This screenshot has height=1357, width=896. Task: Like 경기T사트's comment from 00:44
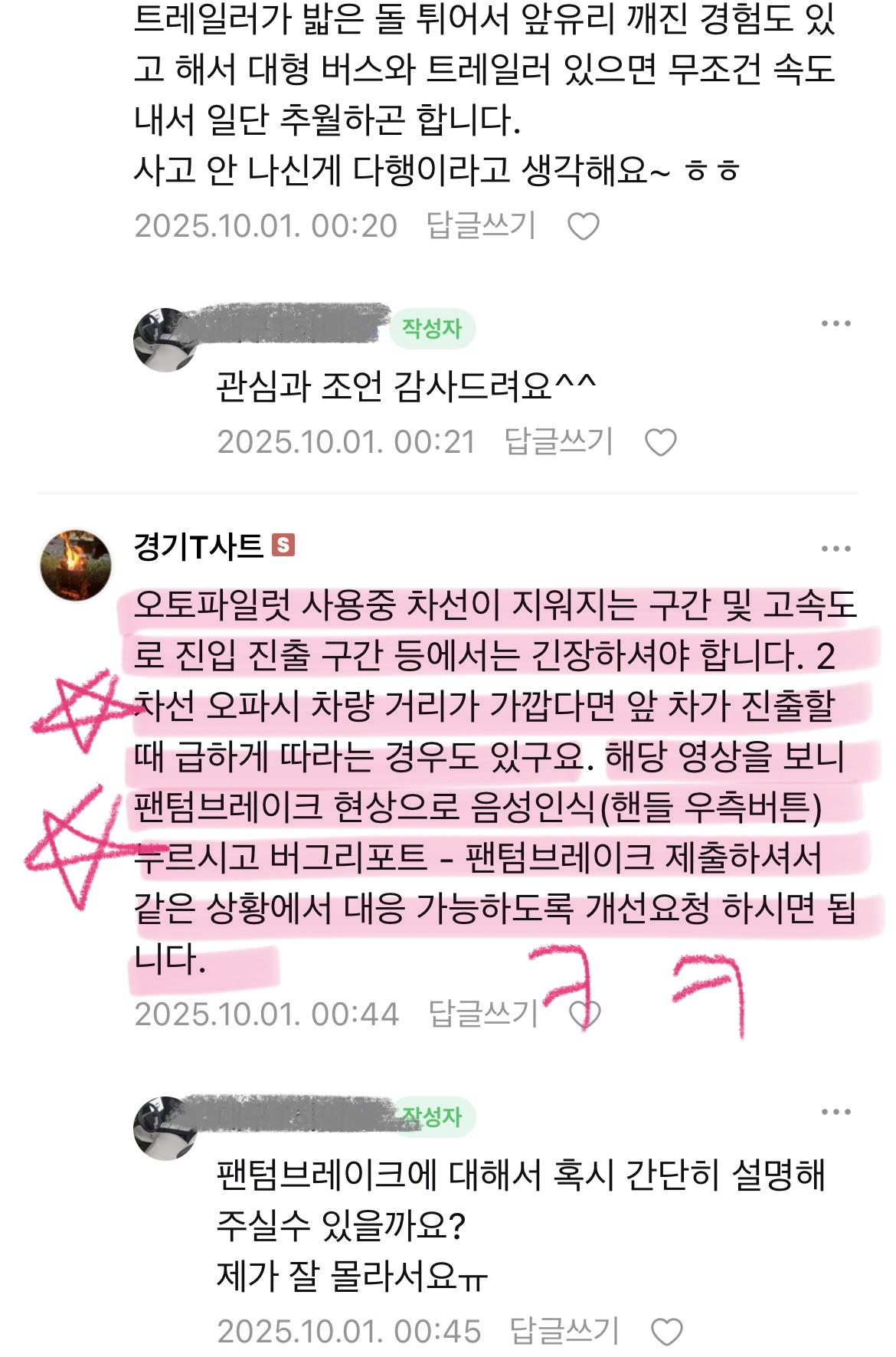(x=585, y=1014)
